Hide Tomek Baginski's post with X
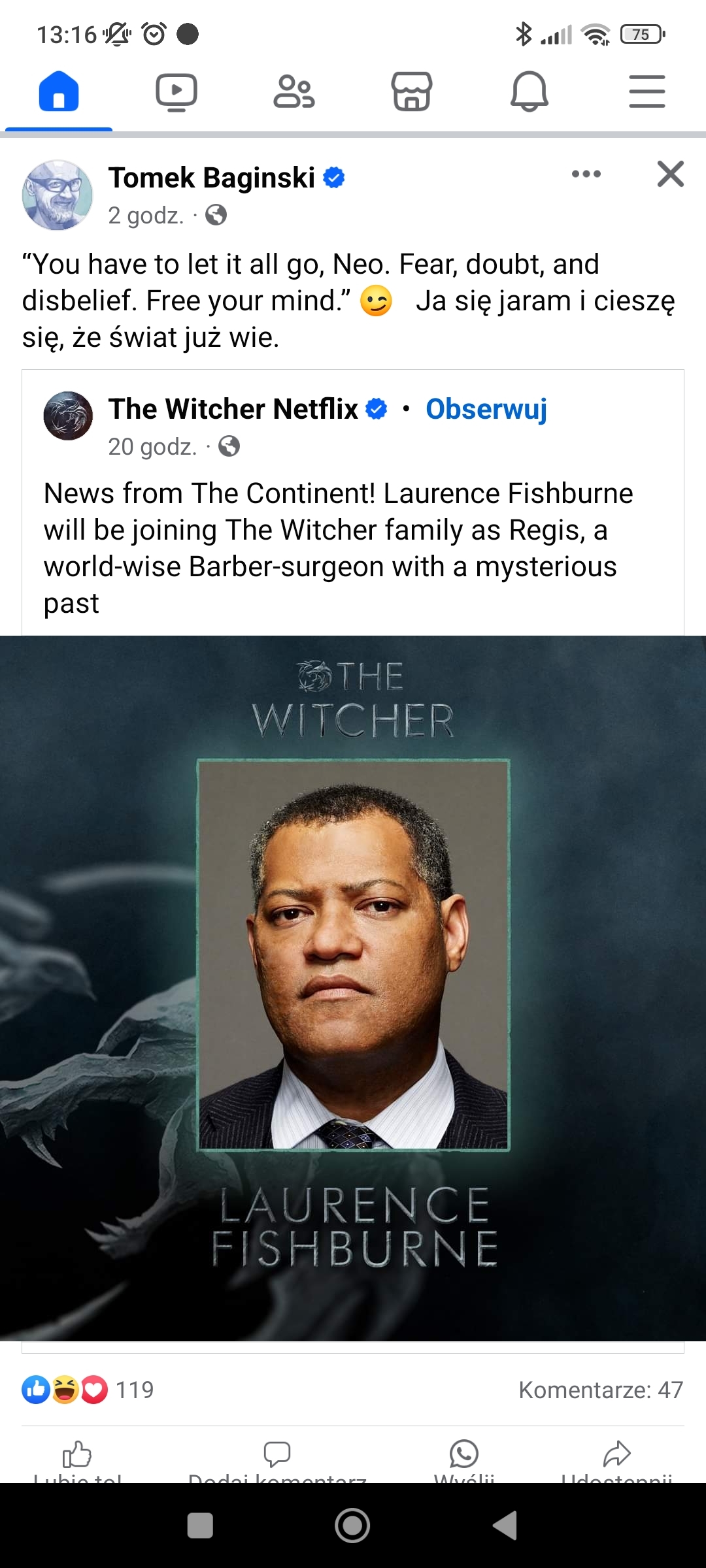Viewport: 706px width, 1568px height. click(671, 174)
